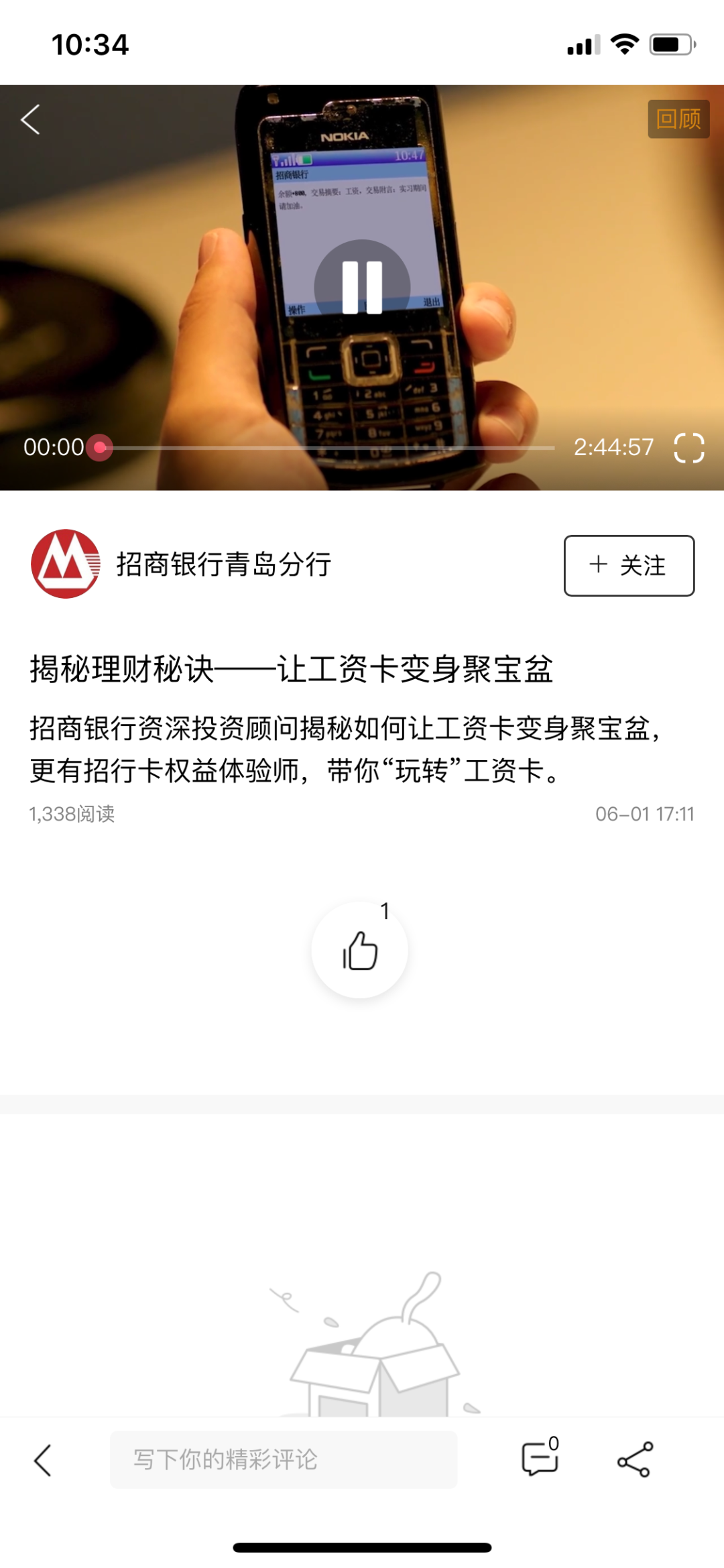724x1568 pixels.
Task: Tap the comment box 写下你的精彩评论
Action: tap(283, 1459)
